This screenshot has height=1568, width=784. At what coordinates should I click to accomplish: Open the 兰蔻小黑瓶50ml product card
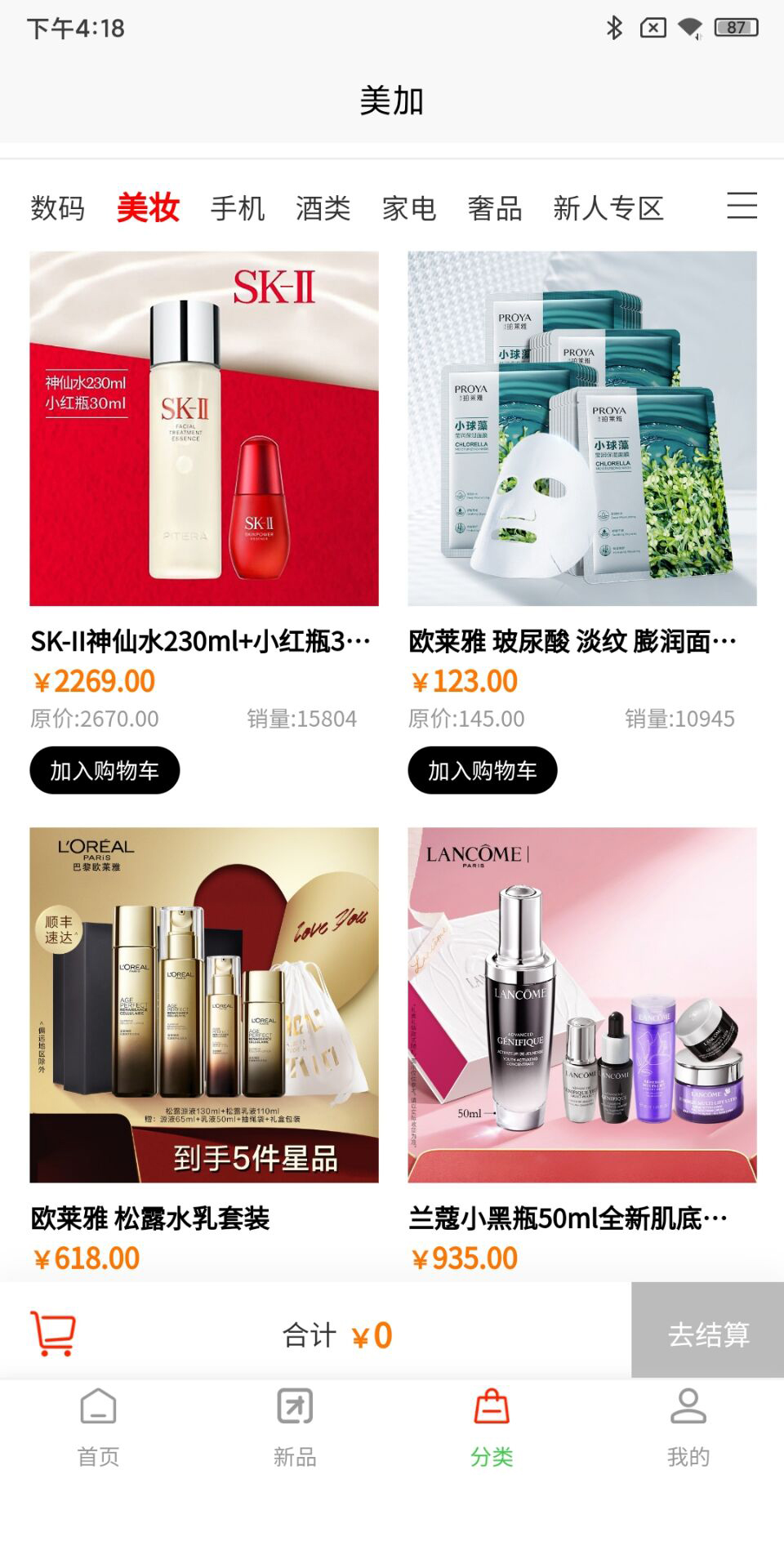coord(582,1004)
